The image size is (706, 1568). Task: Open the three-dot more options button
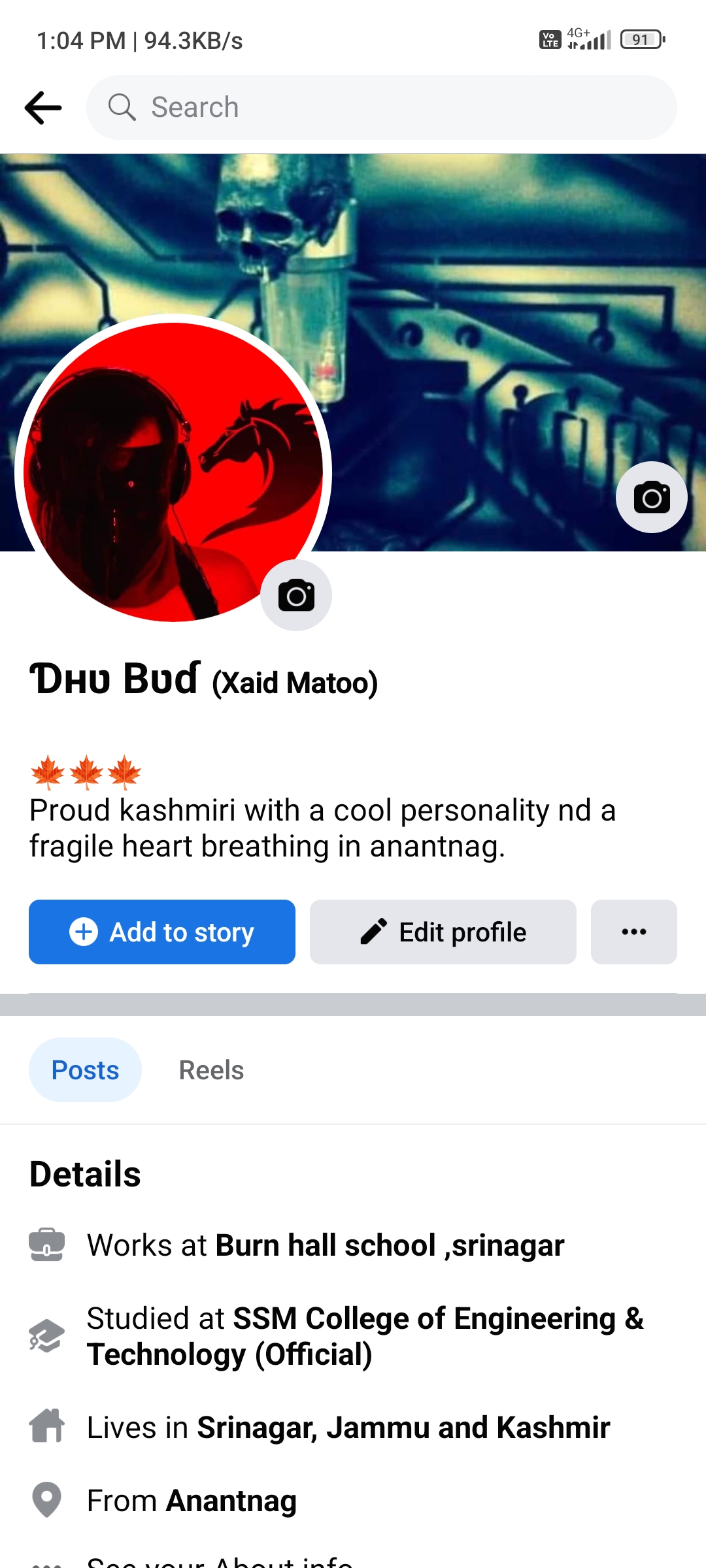[x=633, y=932]
